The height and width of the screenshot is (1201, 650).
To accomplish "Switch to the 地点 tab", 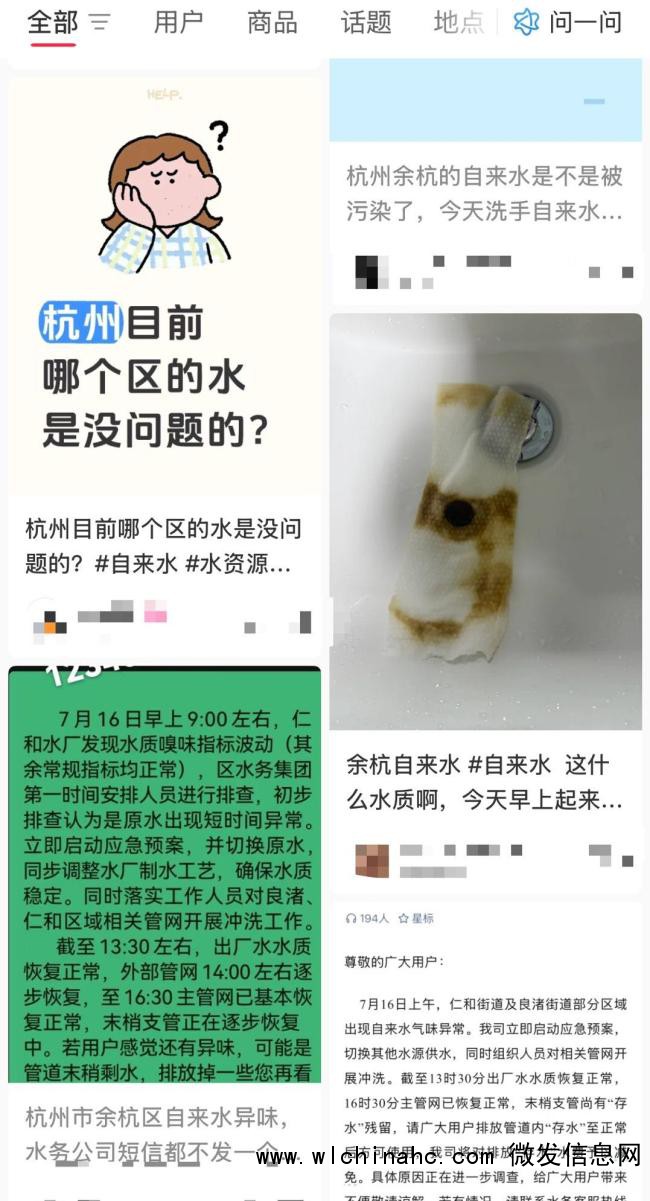I will [x=458, y=22].
